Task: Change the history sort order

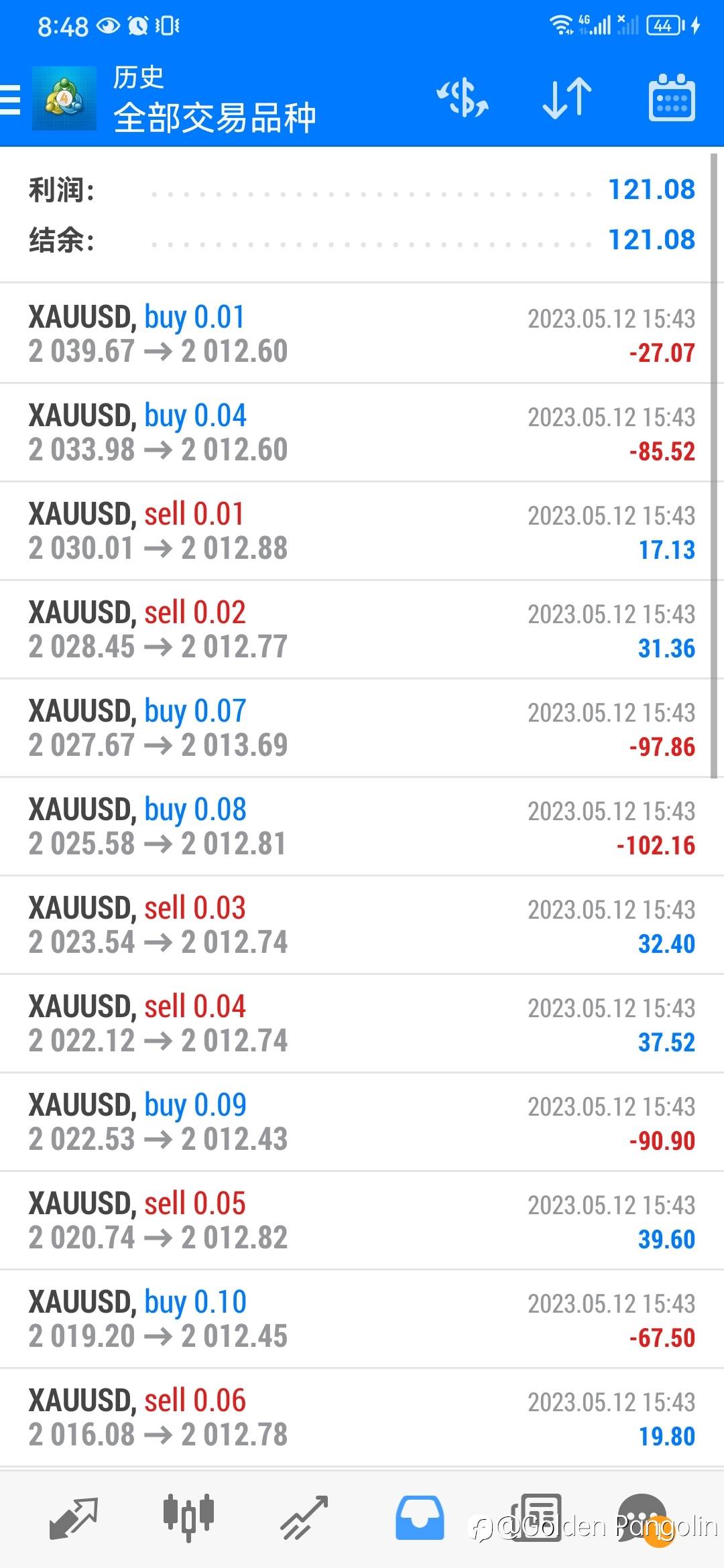Action: point(566,99)
